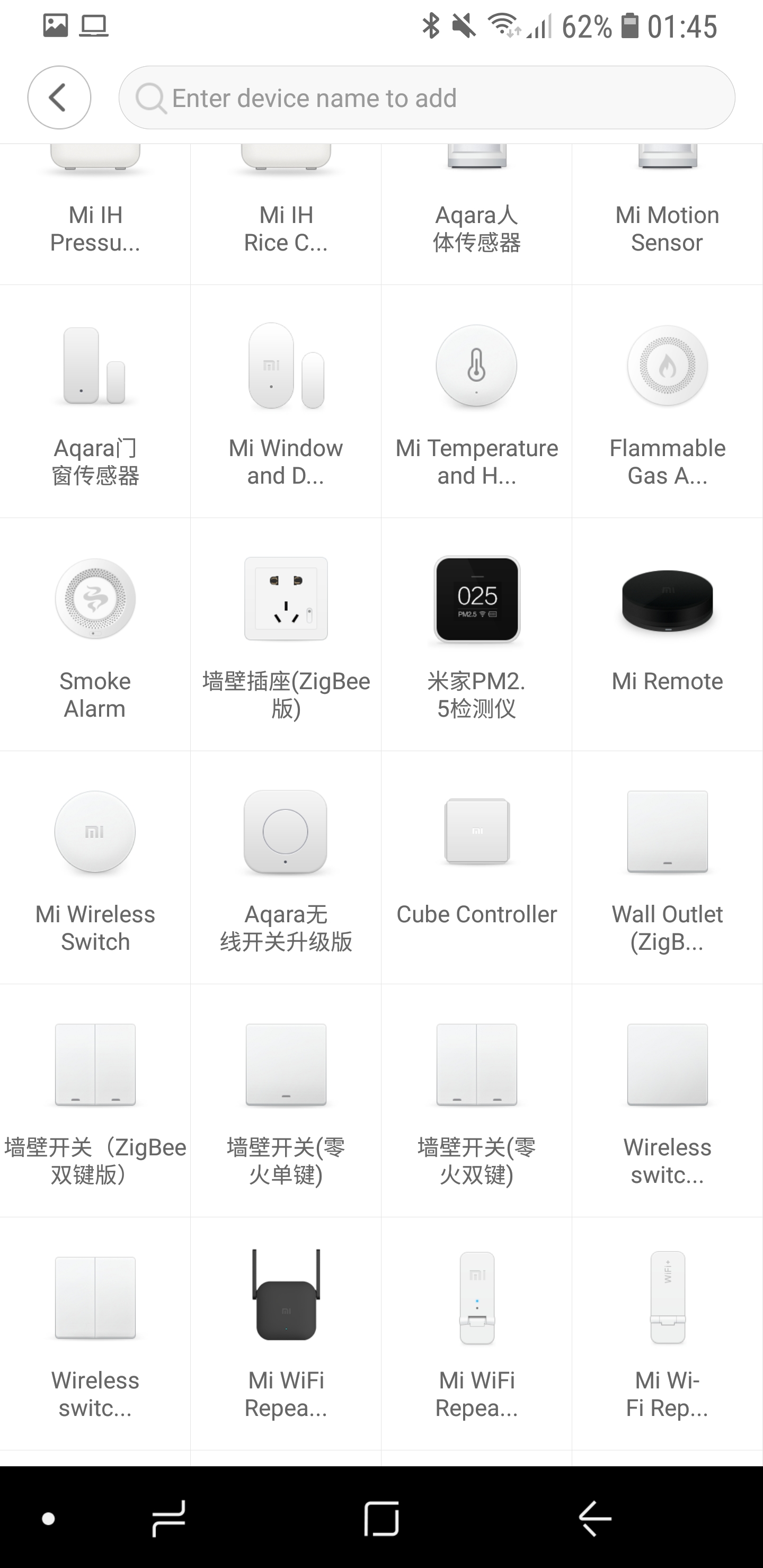The height and width of the screenshot is (1568, 763).
Task: Open the 米家PM2.5检测仪 device
Action: pos(477,634)
